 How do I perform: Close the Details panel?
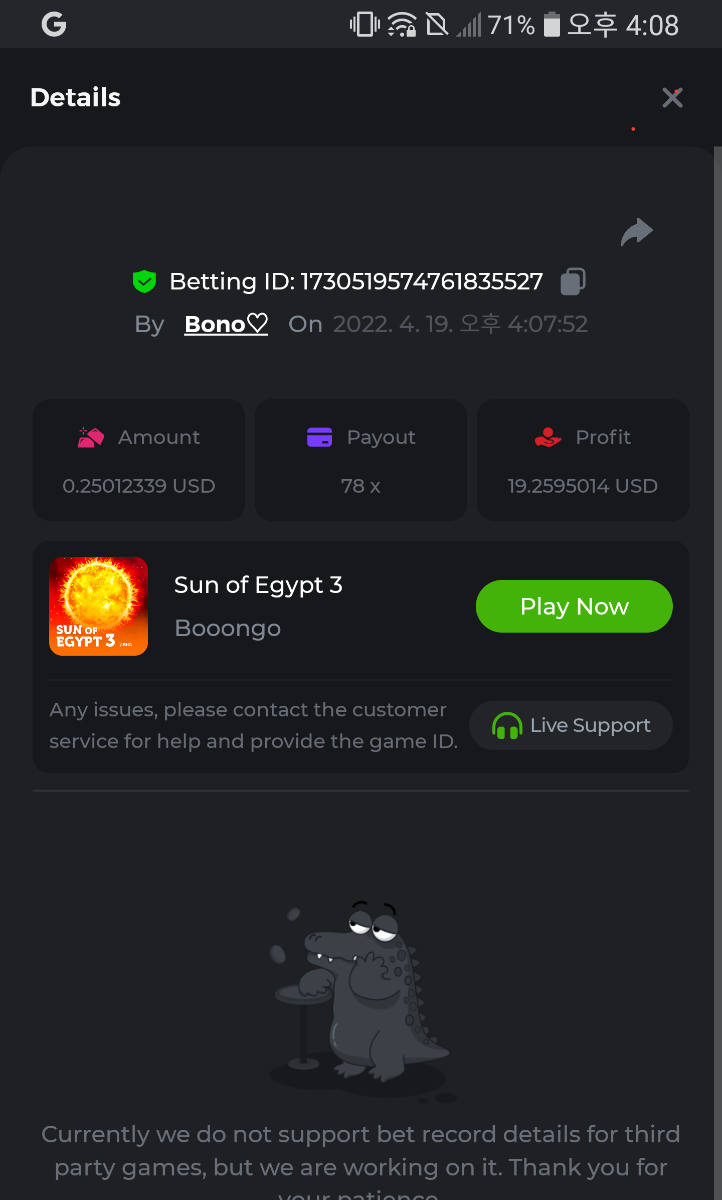(x=672, y=97)
